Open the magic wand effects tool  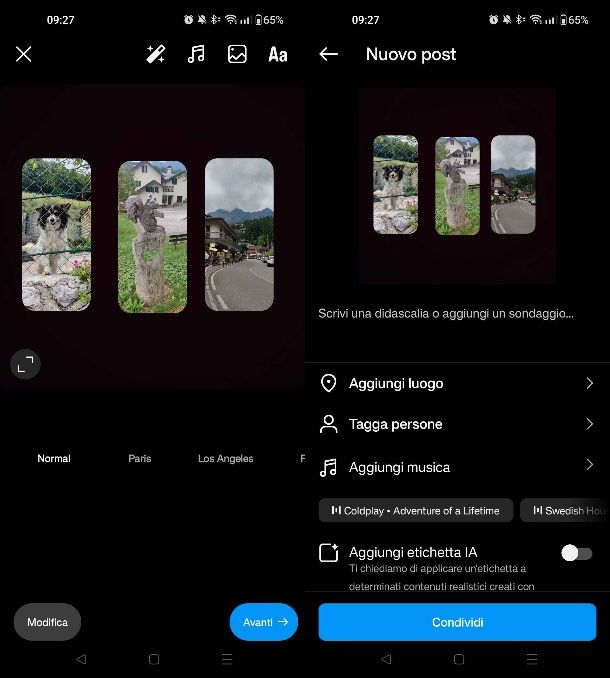click(x=155, y=54)
